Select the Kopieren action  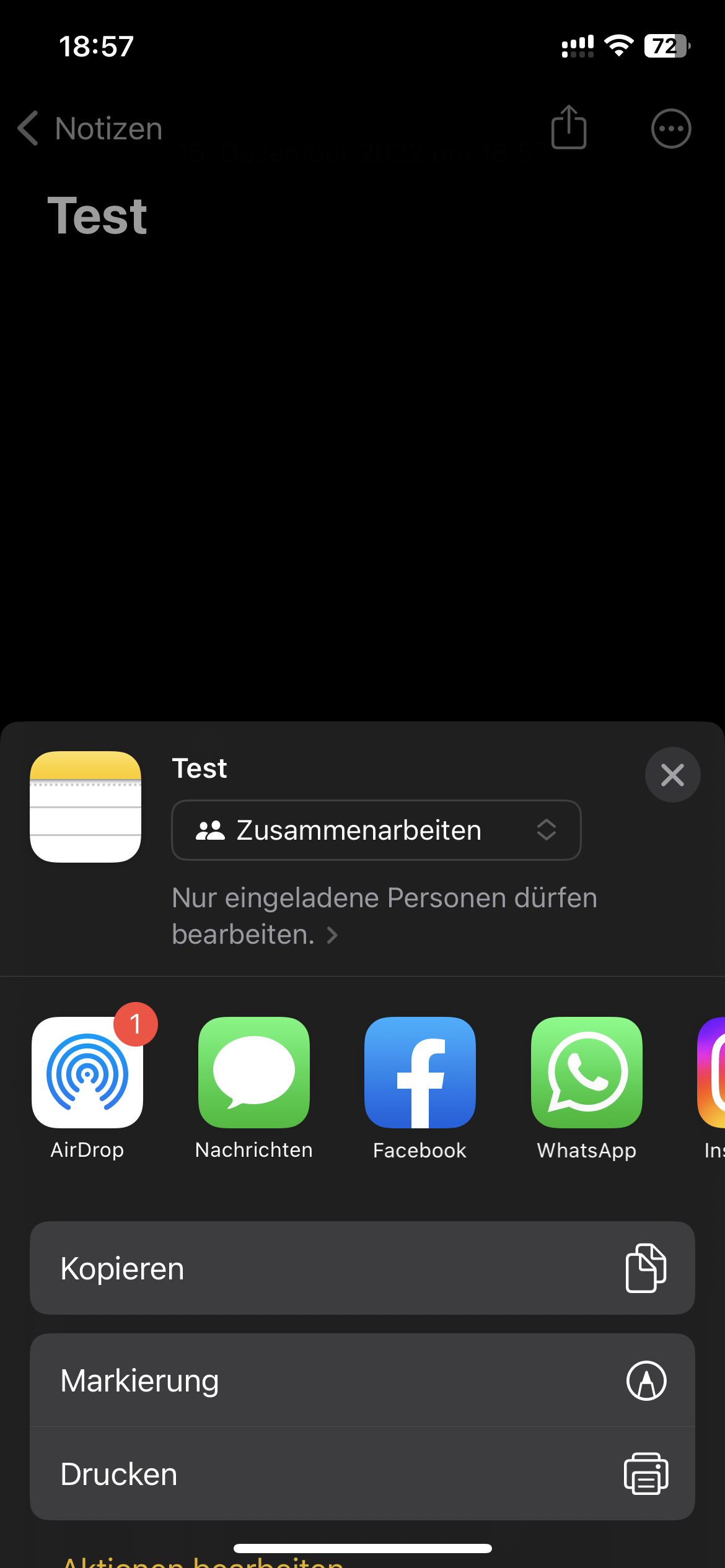click(x=362, y=1268)
